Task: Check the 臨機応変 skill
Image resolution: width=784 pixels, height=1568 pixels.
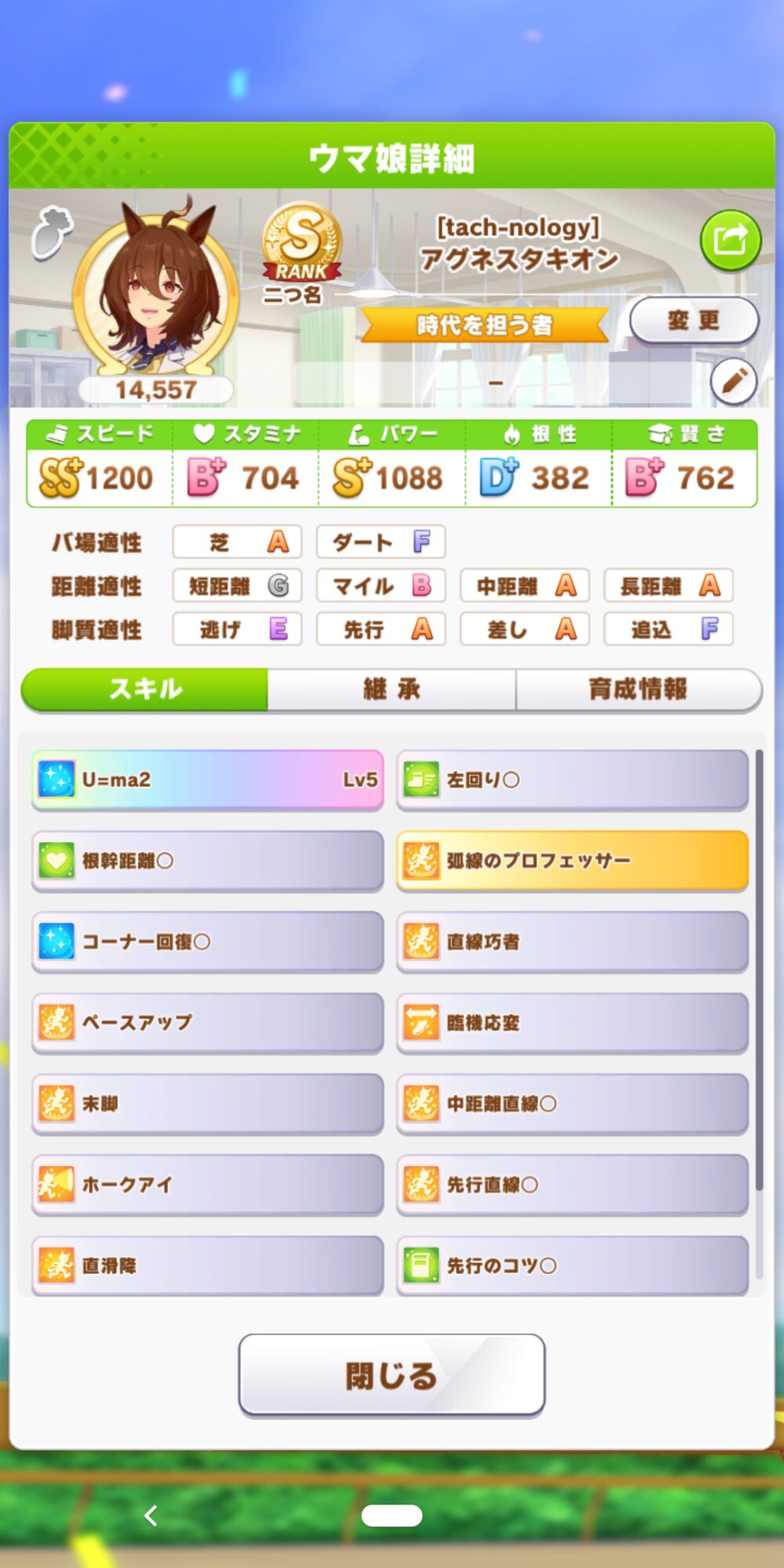Action: click(x=572, y=1023)
